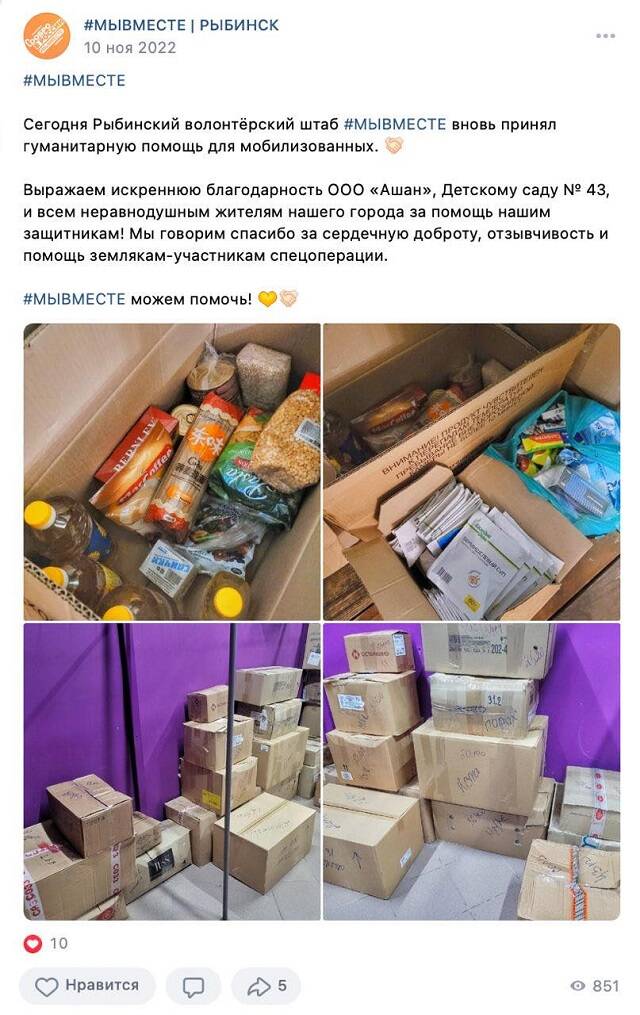Tap the community avatar icon
Viewport: 640px width, 1015px height.
(x=47, y=36)
